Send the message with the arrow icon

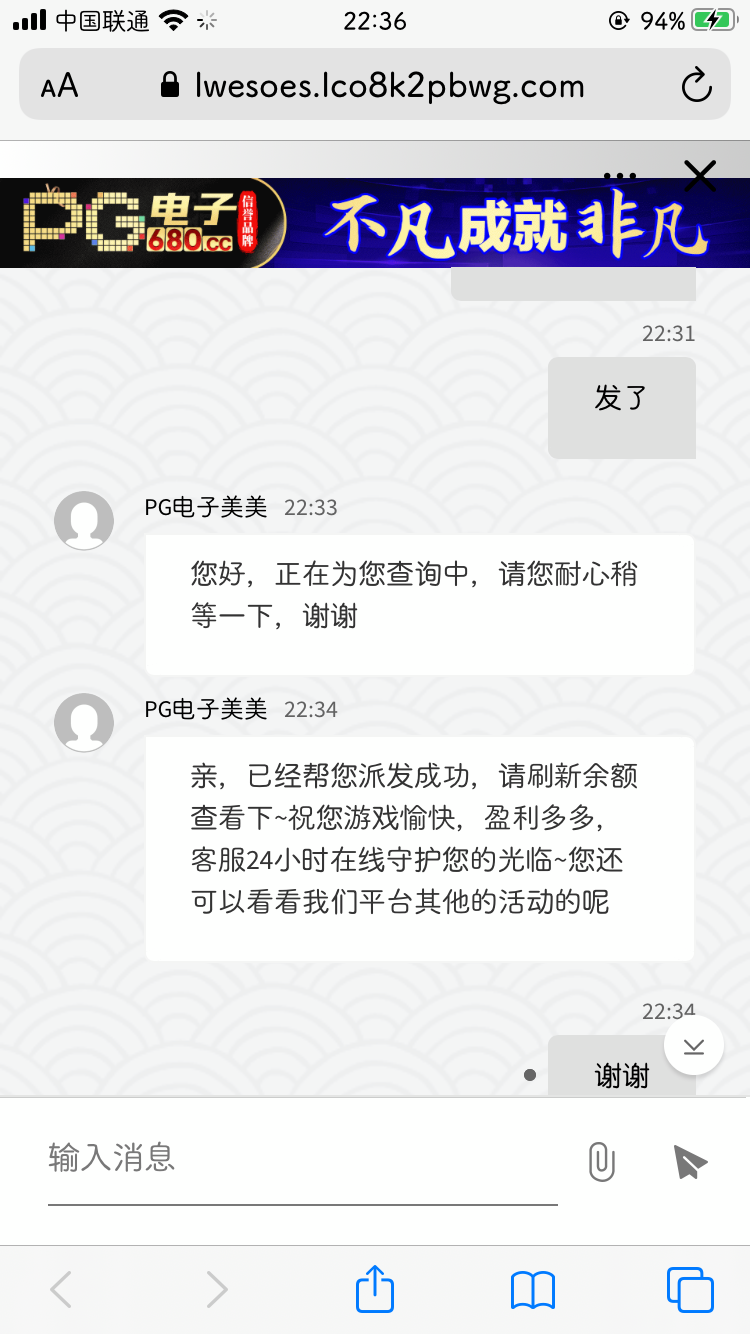690,1162
